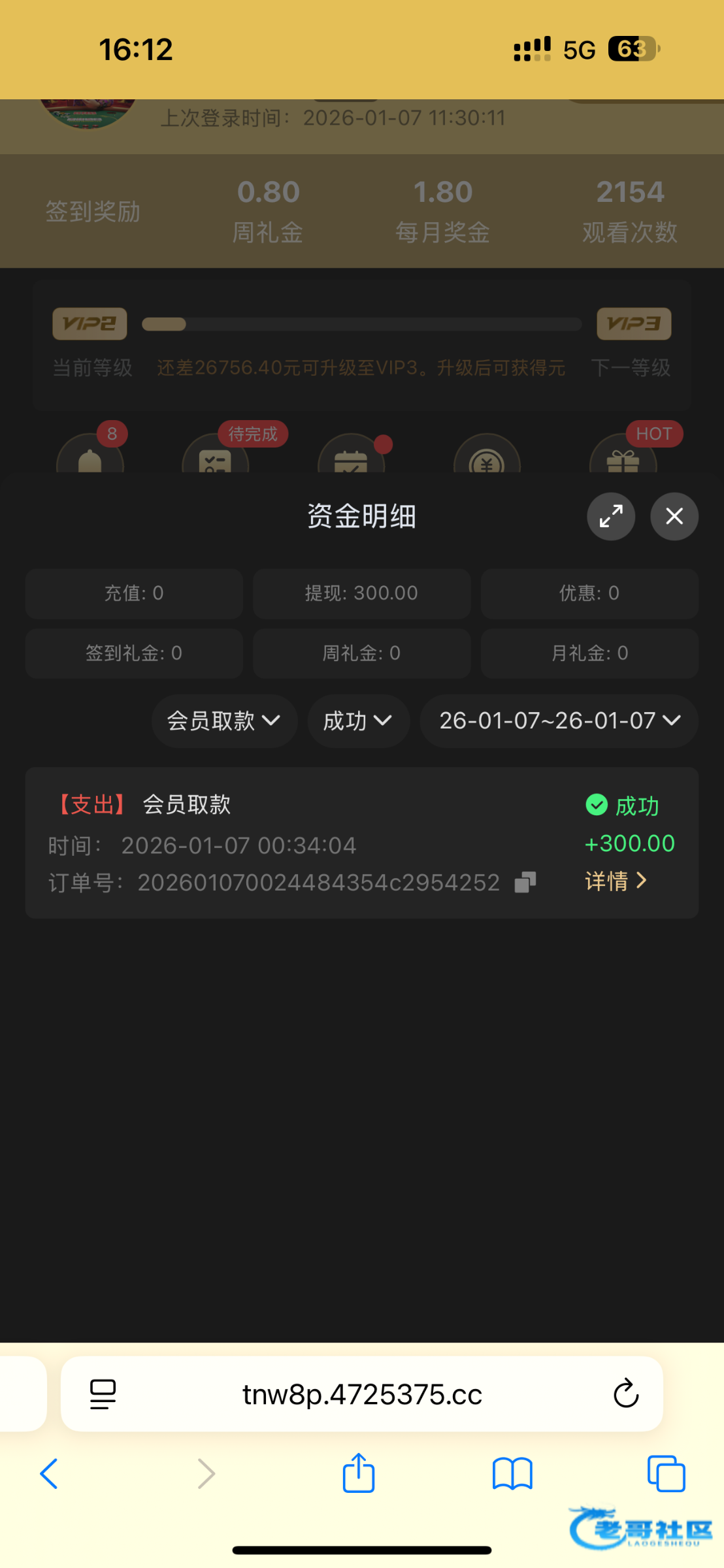Share this page from the toolbar
This screenshot has width=724, height=1568.
[x=359, y=1474]
